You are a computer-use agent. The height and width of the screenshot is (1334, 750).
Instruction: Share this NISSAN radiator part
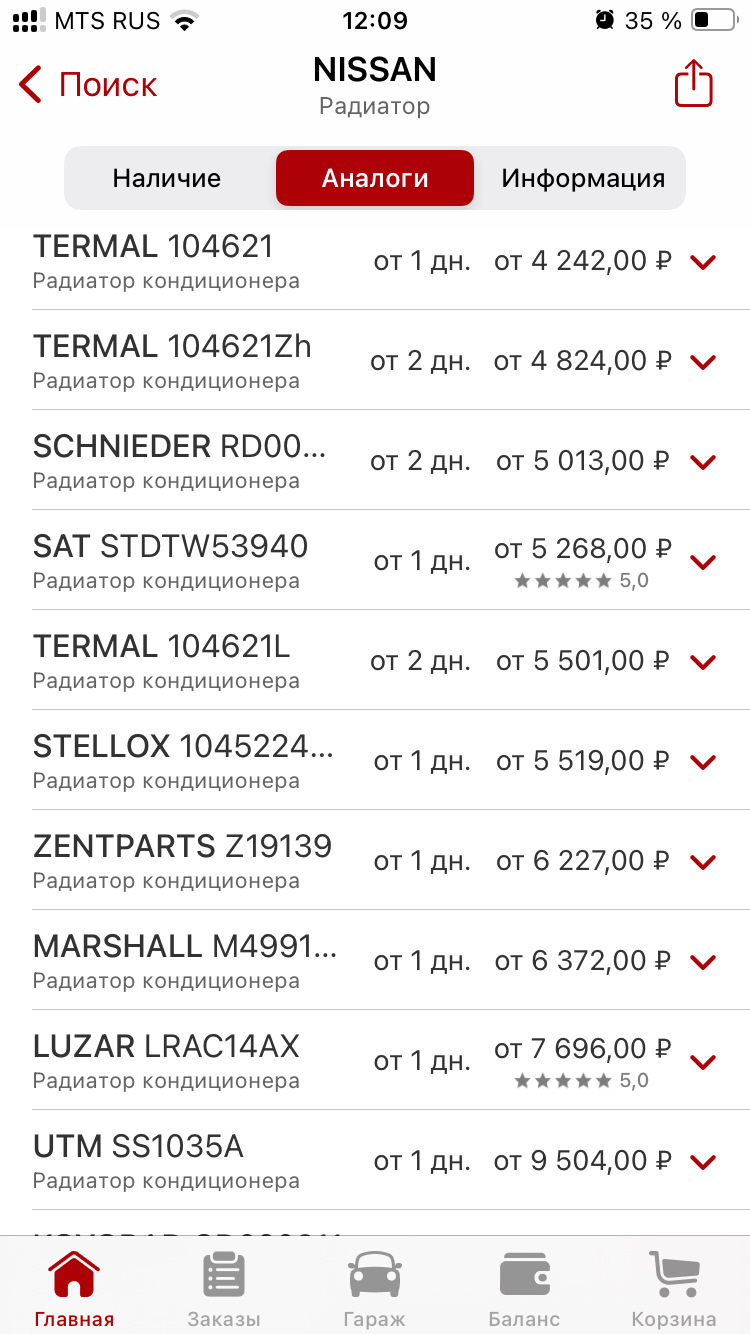pyautogui.click(x=693, y=85)
